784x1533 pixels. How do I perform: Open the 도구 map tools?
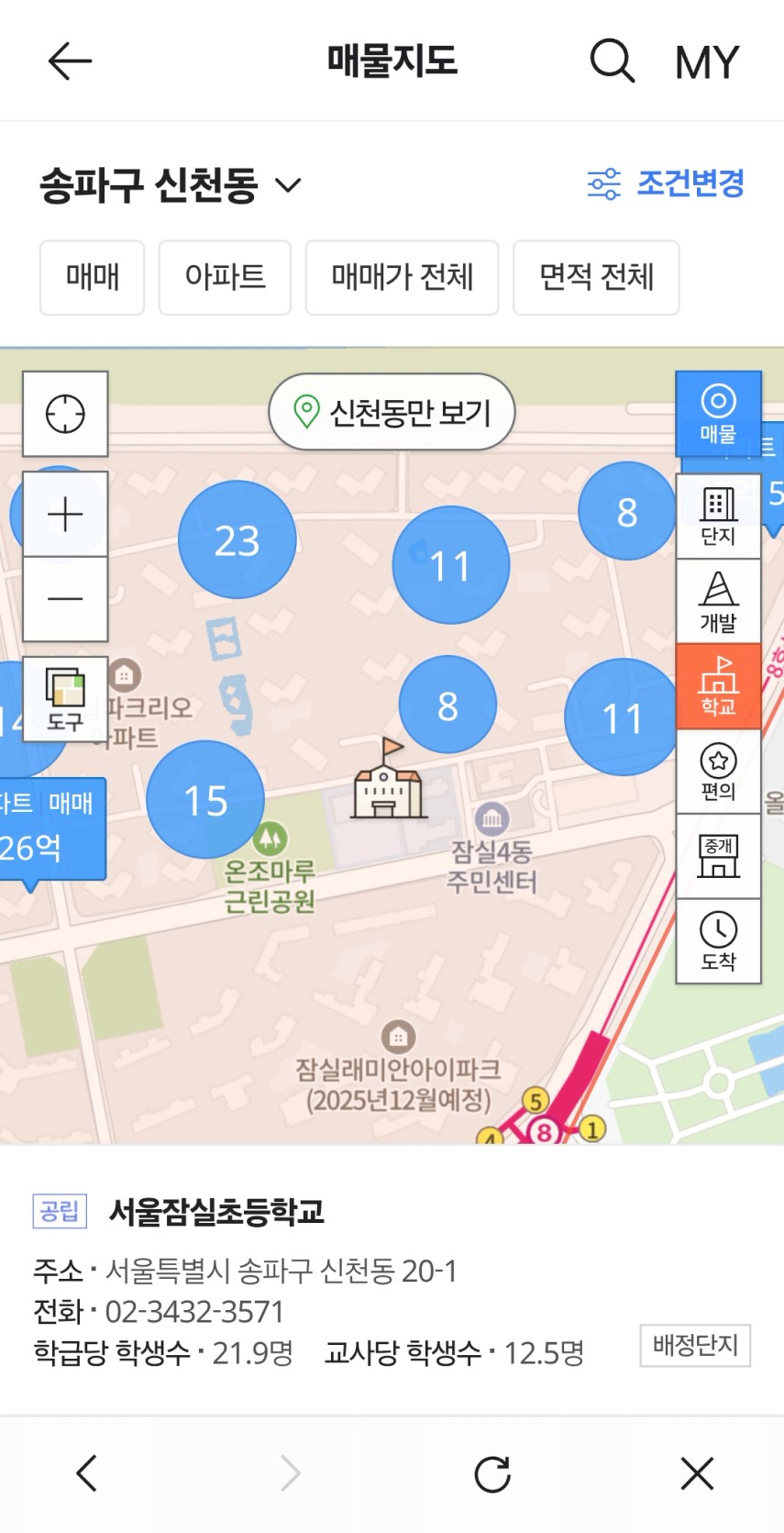[65, 699]
